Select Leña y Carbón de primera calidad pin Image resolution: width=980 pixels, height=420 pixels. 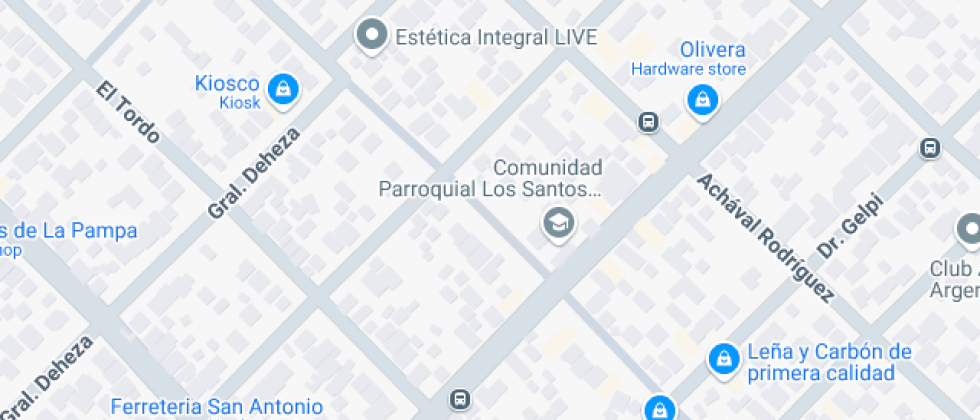(722, 360)
